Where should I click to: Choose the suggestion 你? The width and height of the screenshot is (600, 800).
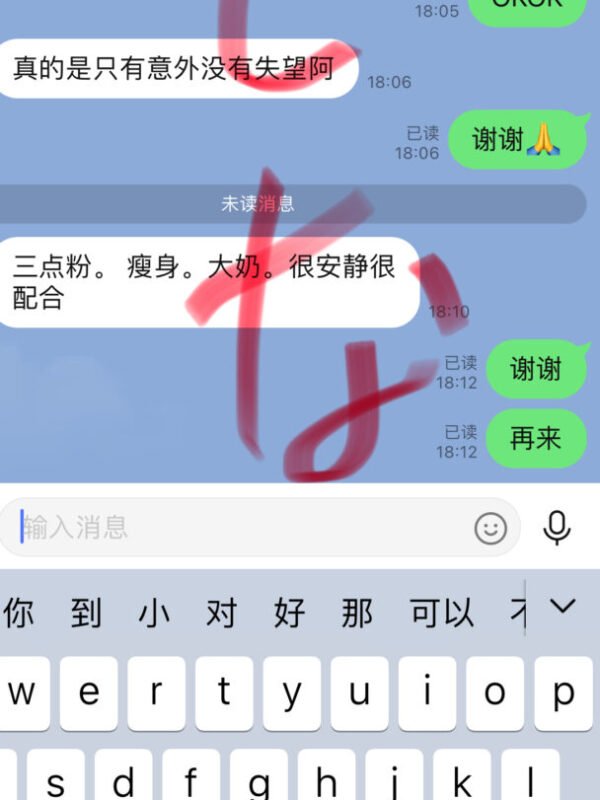coord(17,612)
